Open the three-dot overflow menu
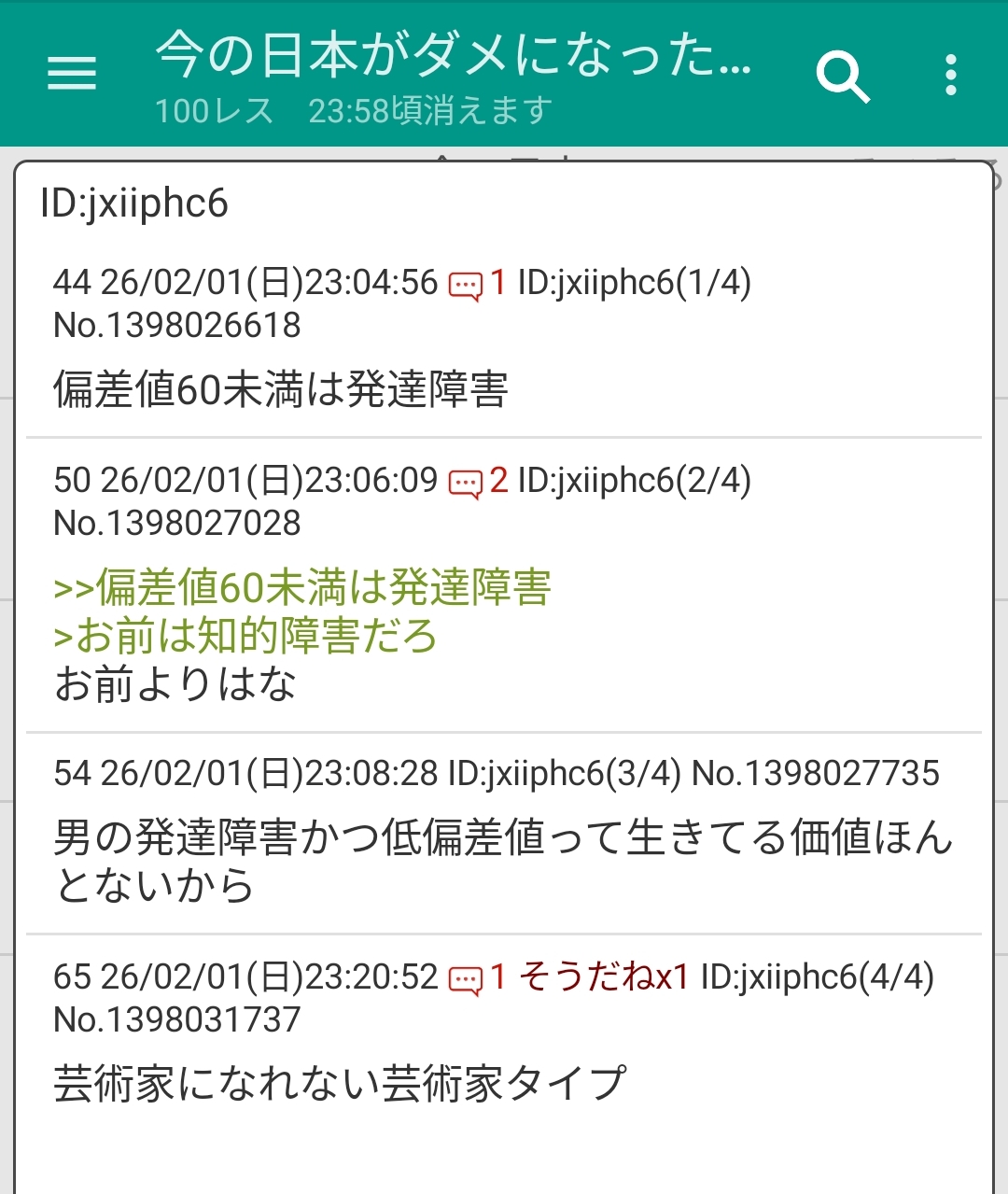This screenshot has height=1194, width=1008. (950, 75)
